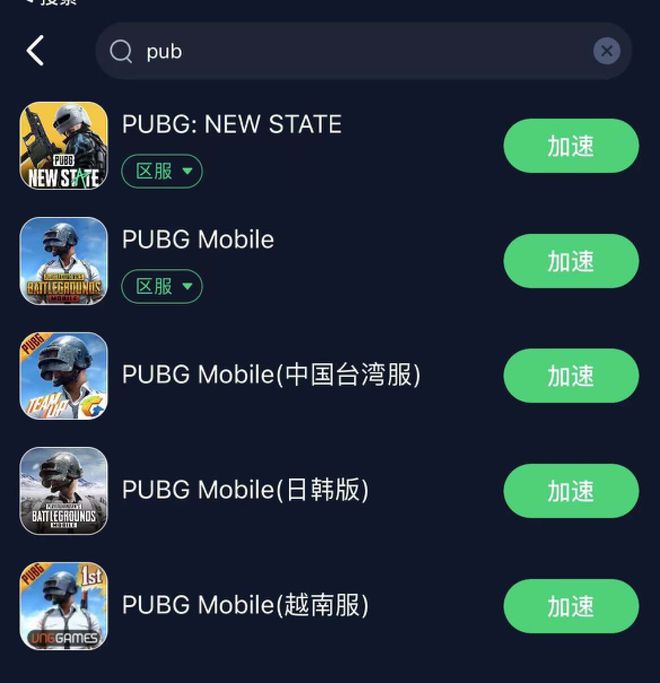Accelerate PUBG Mobile(中国台湾服)
This screenshot has width=660, height=683.
click(570, 376)
